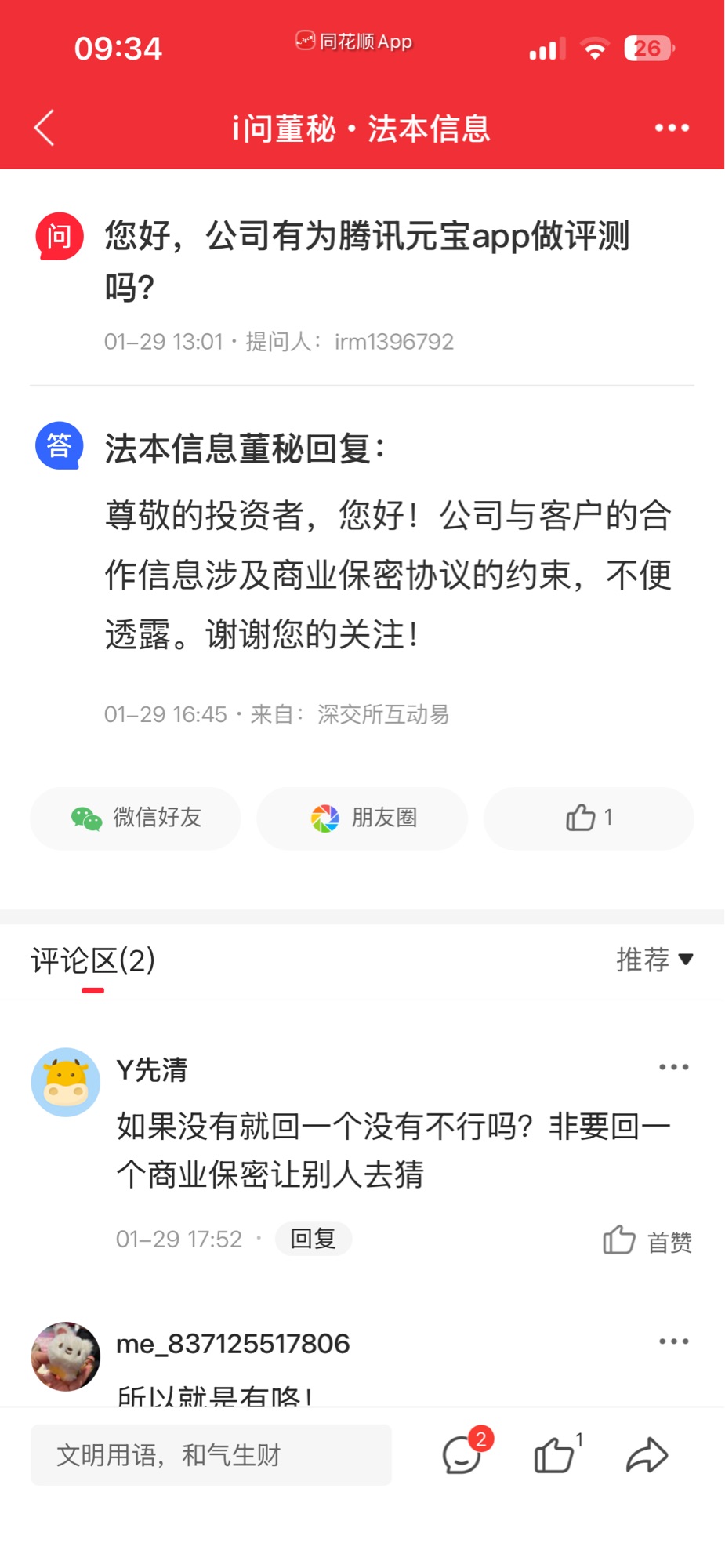Share this post via bottom arrow

click(x=647, y=1455)
